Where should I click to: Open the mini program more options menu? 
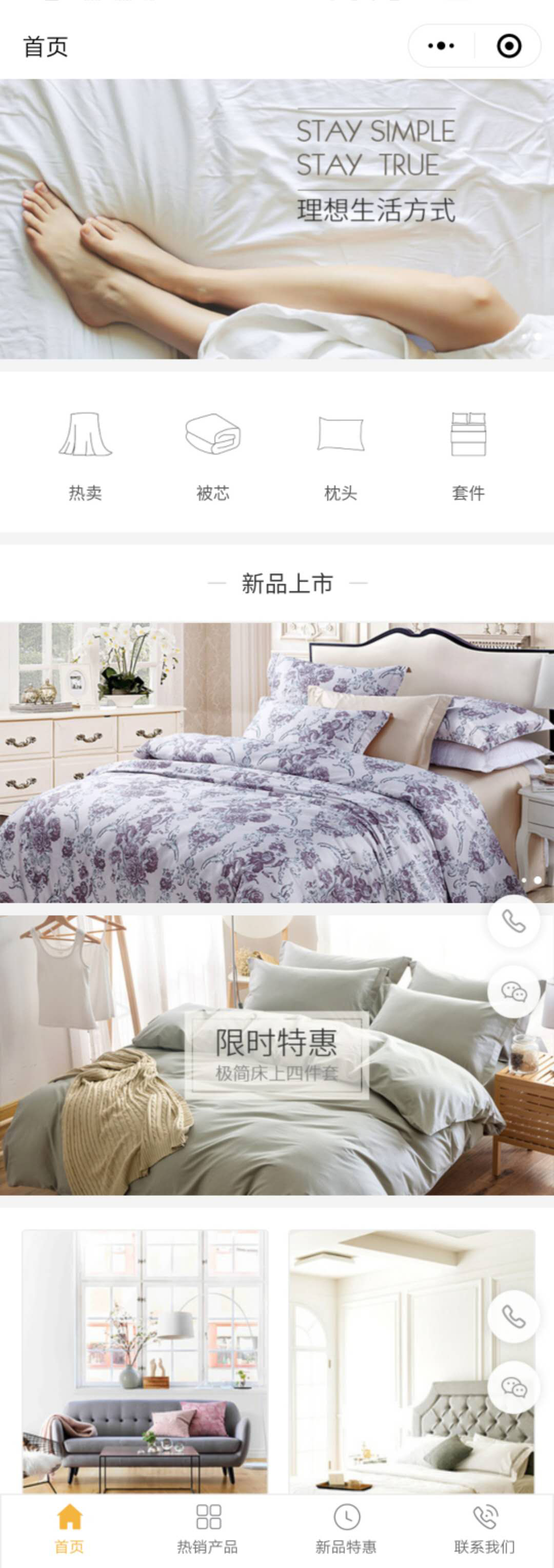click(442, 46)
